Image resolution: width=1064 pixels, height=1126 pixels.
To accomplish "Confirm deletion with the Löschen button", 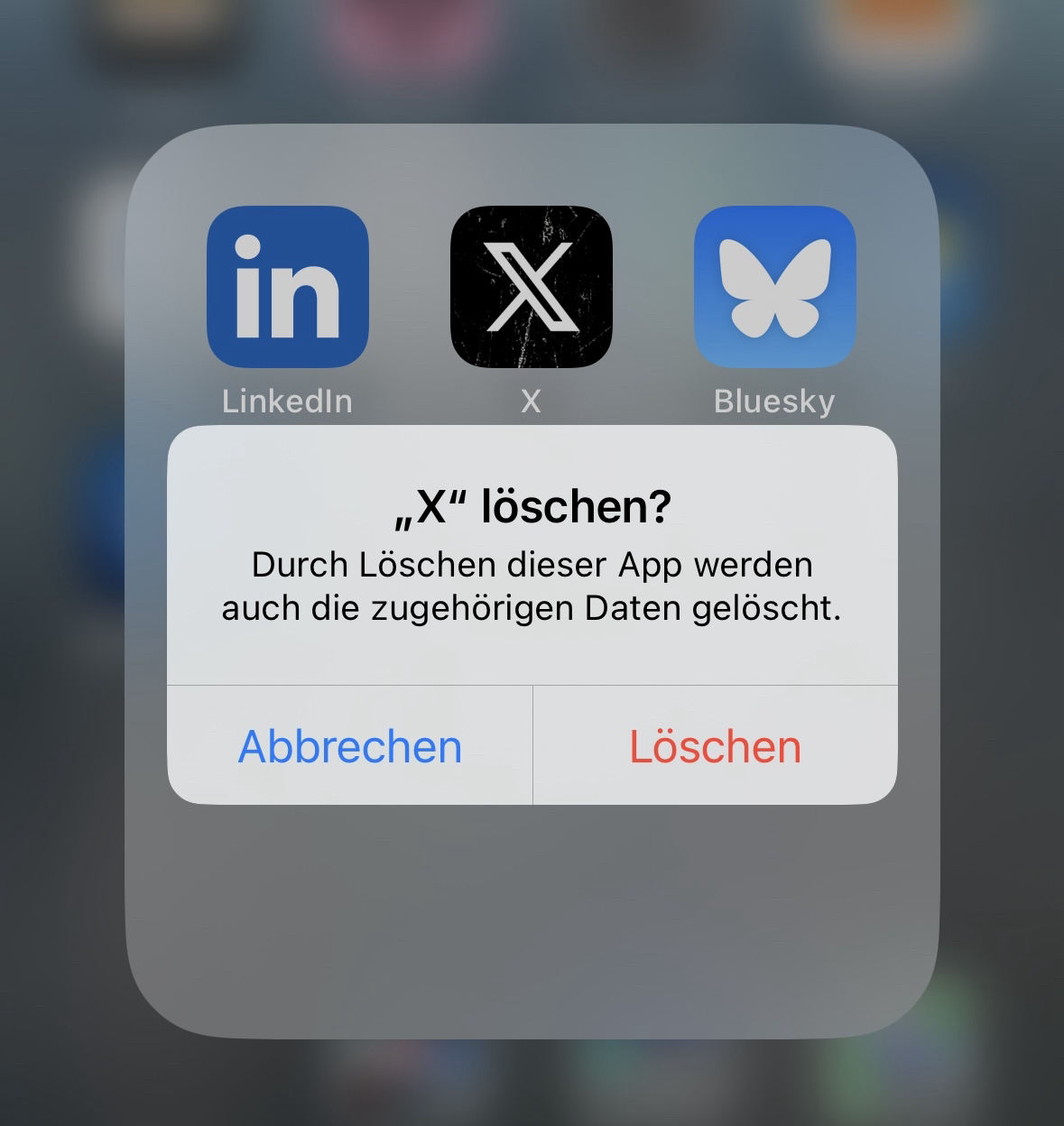I will pos(715,746).
